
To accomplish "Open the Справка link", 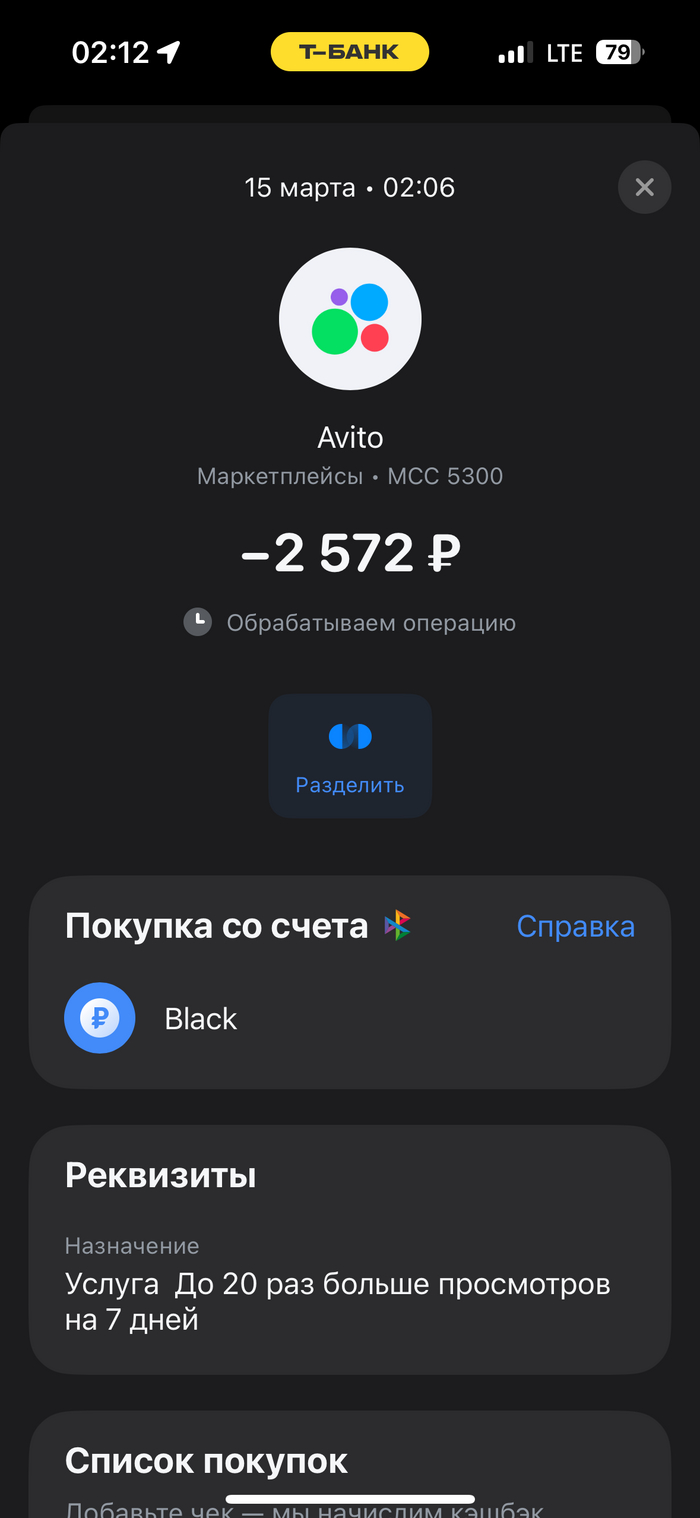I will point(575,927).
